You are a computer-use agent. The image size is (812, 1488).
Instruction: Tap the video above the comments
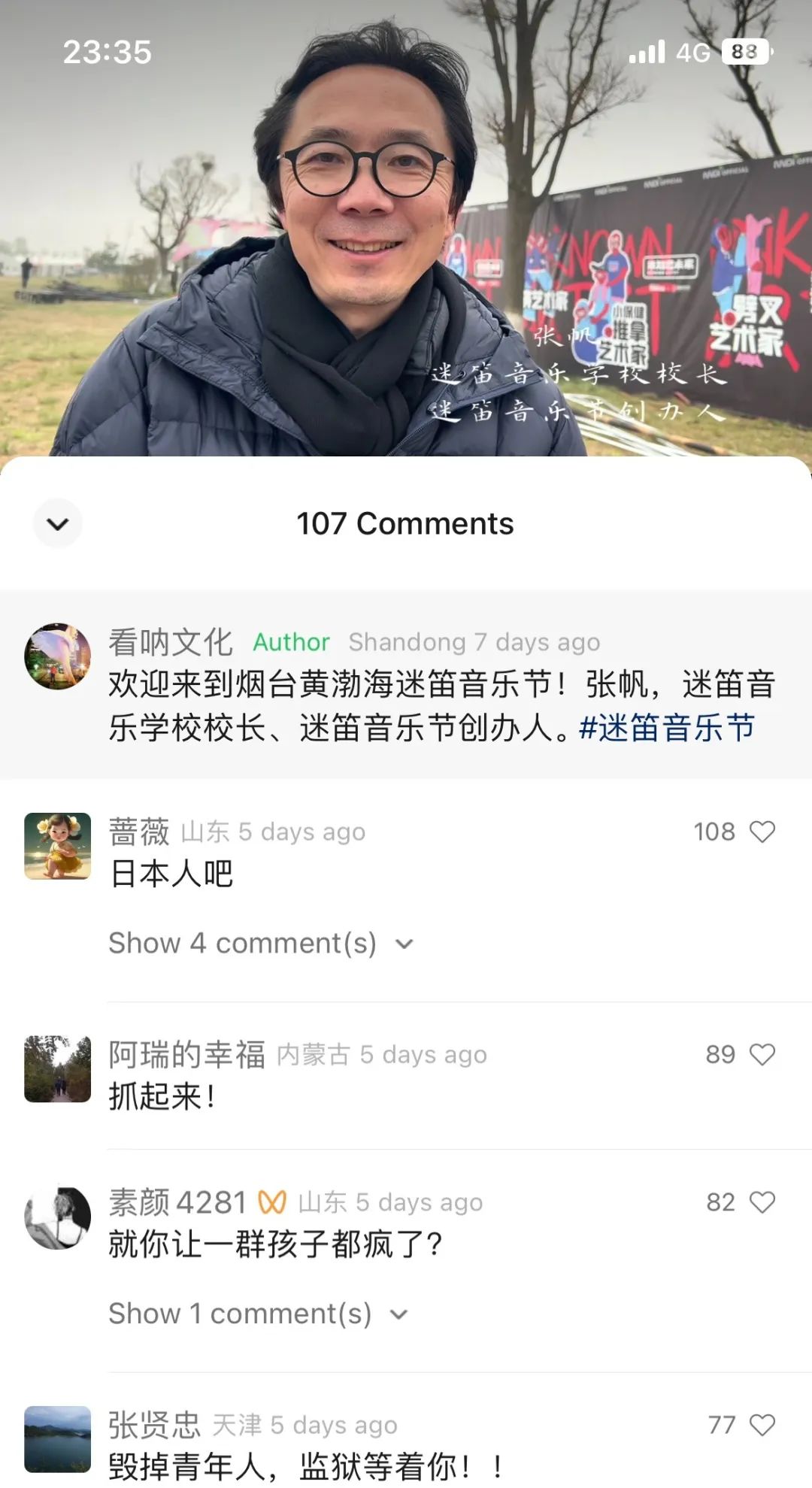pos(406,226)
